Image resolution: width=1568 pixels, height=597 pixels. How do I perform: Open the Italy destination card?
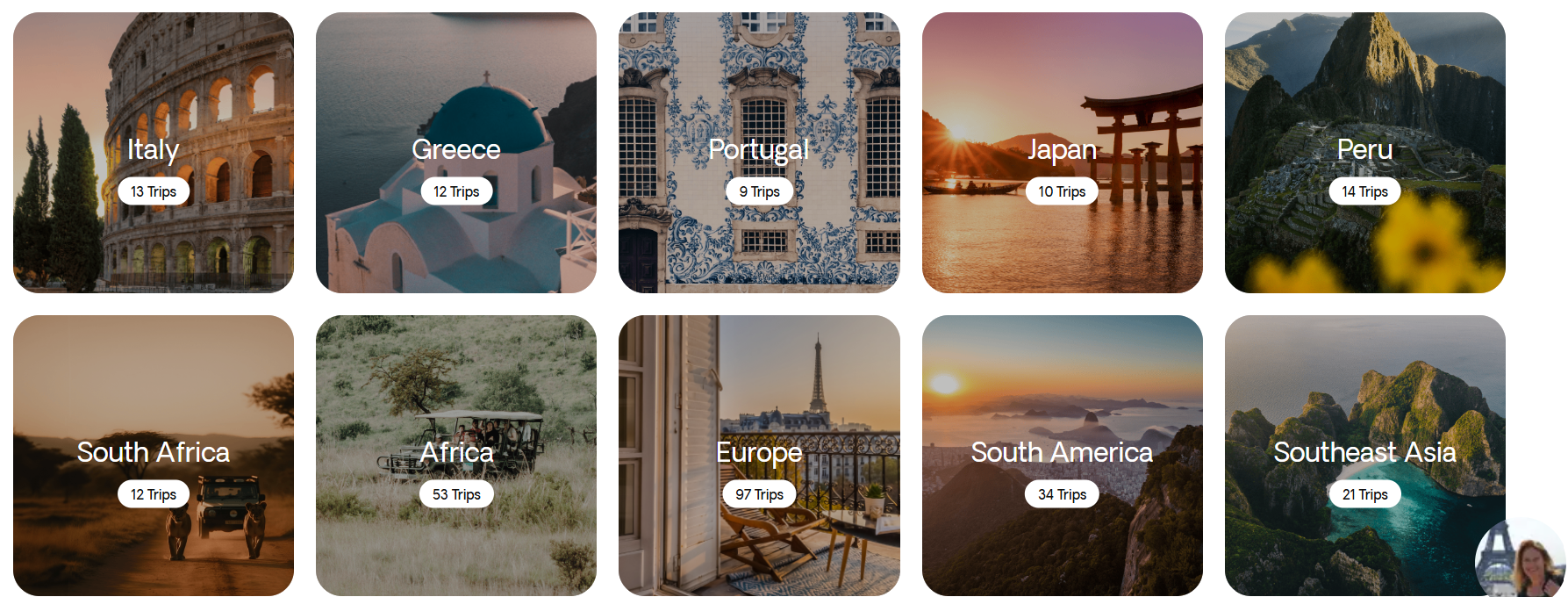point(154,152)
